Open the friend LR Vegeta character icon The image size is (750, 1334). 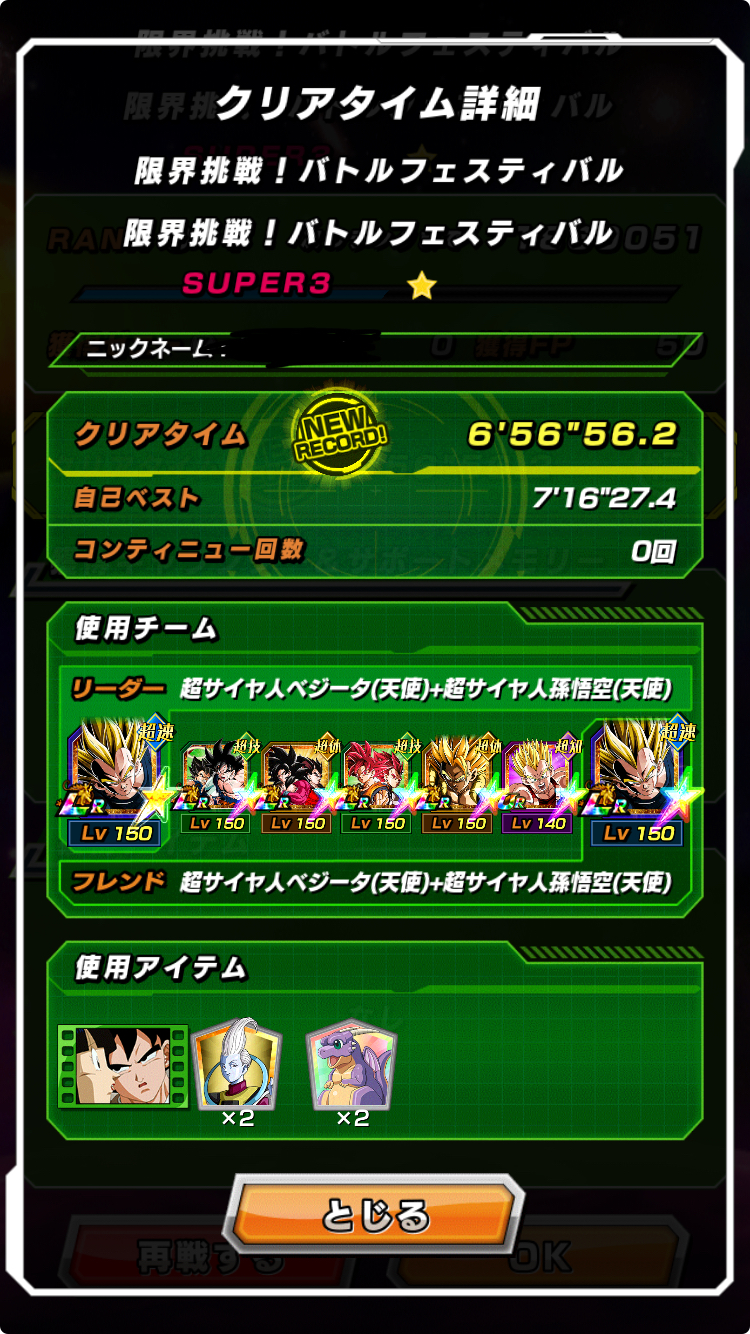click(x=639, y=781)
